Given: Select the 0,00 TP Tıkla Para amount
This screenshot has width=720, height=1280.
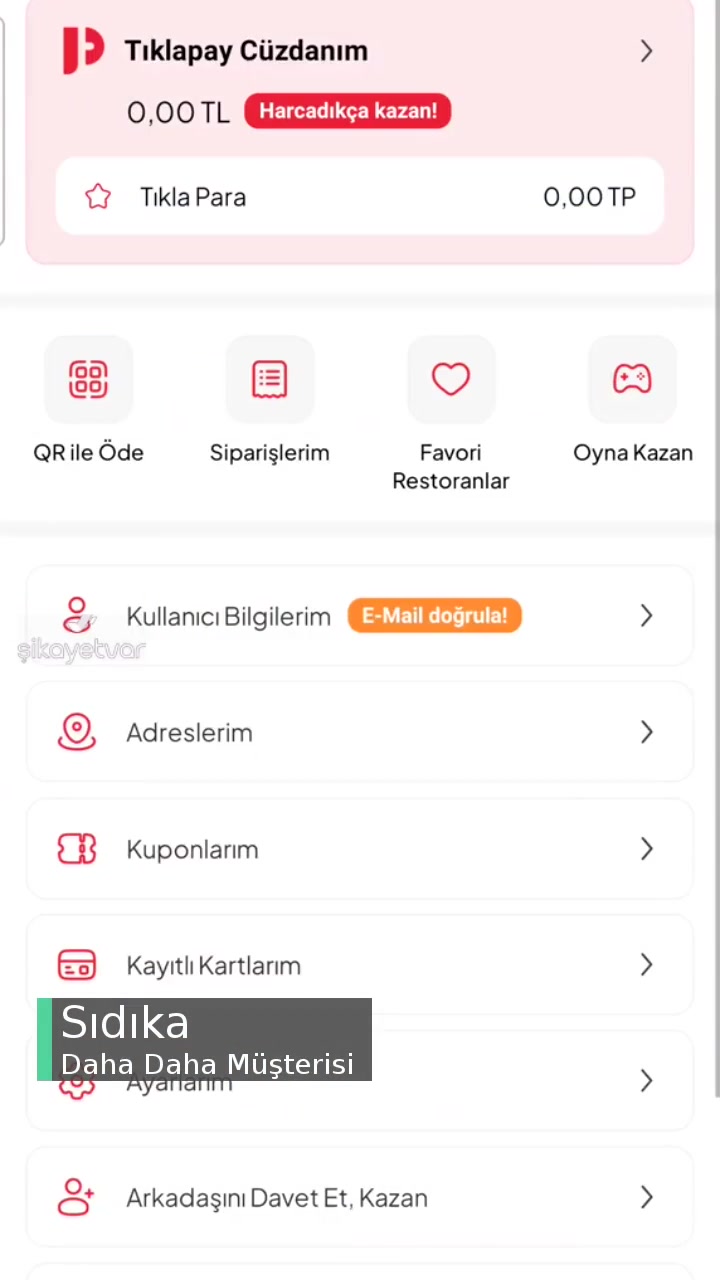Looking at the screenshot, I should tap(589, 197).
